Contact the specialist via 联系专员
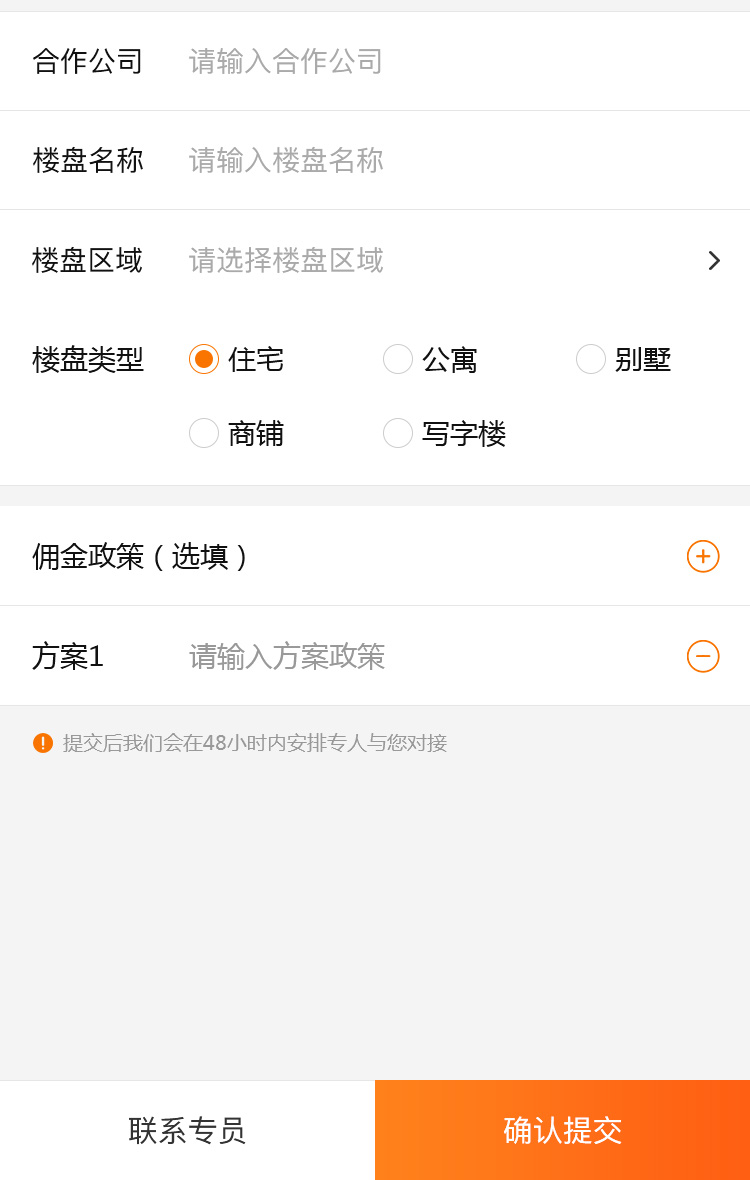Screen dimensions: 750x1180 [187, 1130]
